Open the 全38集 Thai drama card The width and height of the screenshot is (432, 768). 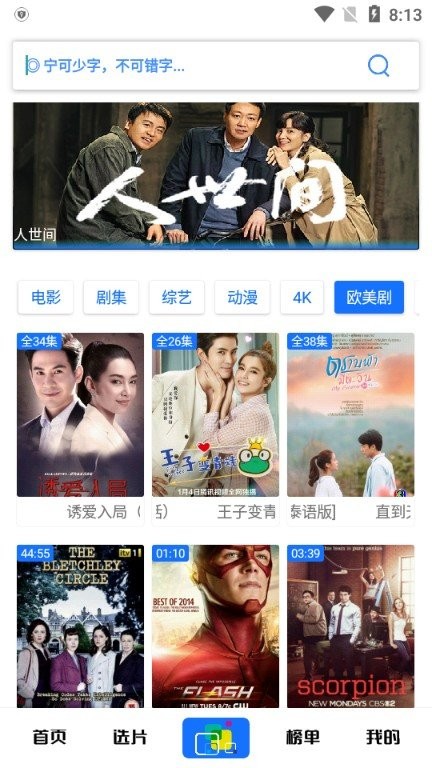coord(351,429)
